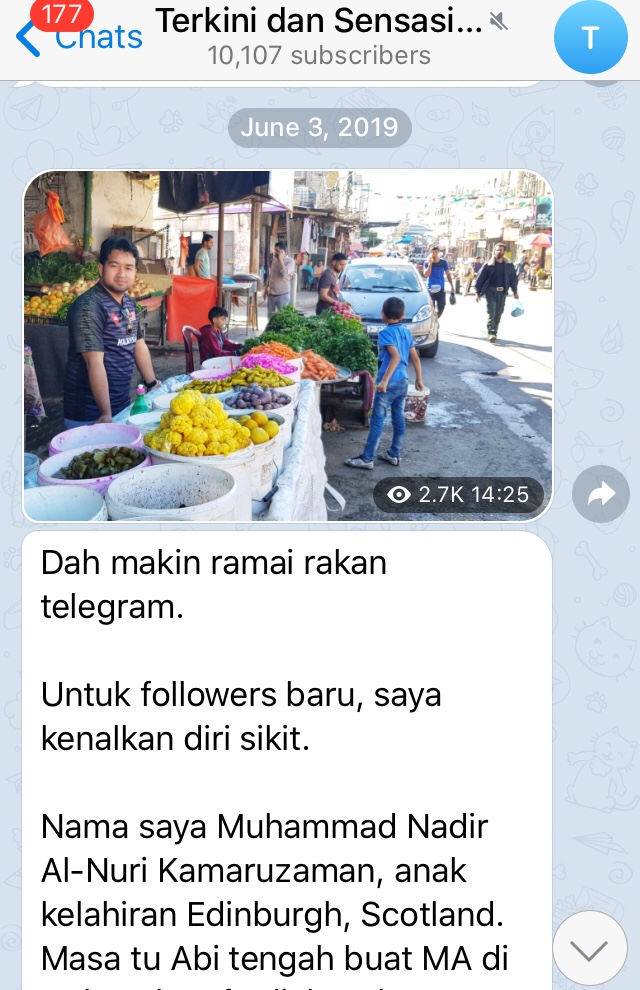Jump to latest messages with down arrow

pyautogui.click(x=590, y=948)
